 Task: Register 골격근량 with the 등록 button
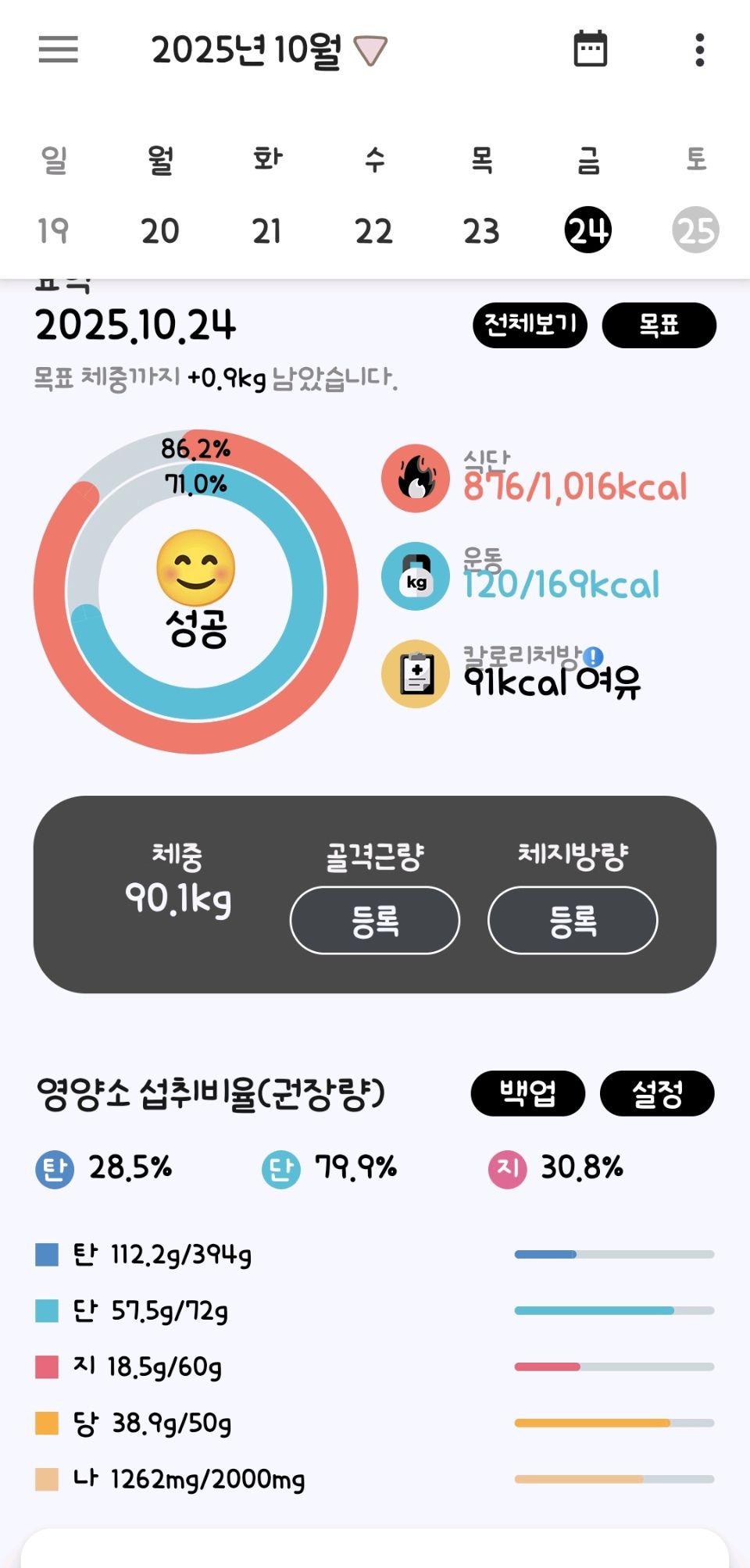point(375,921)
